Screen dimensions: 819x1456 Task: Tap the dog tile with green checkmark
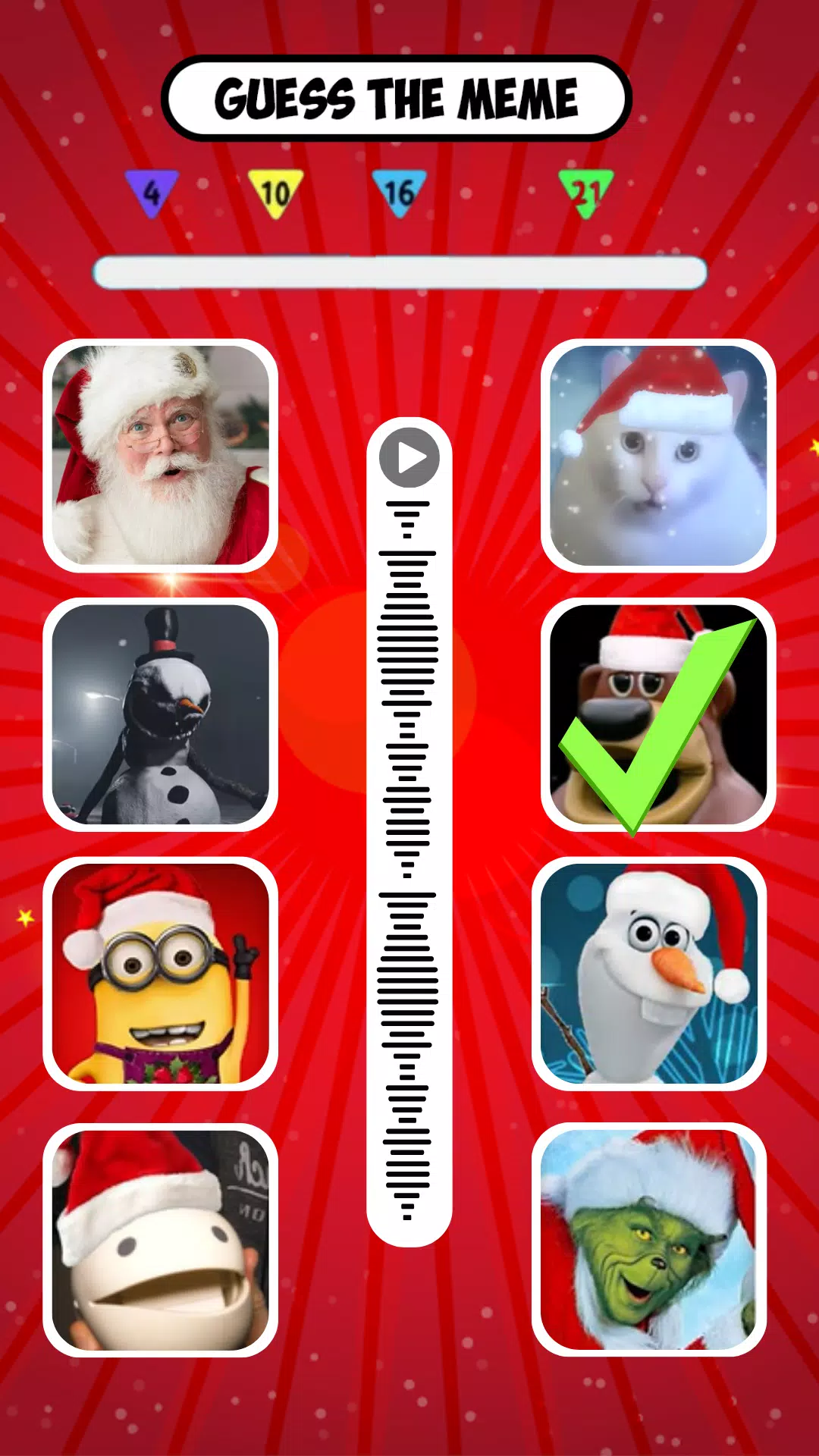658,714
